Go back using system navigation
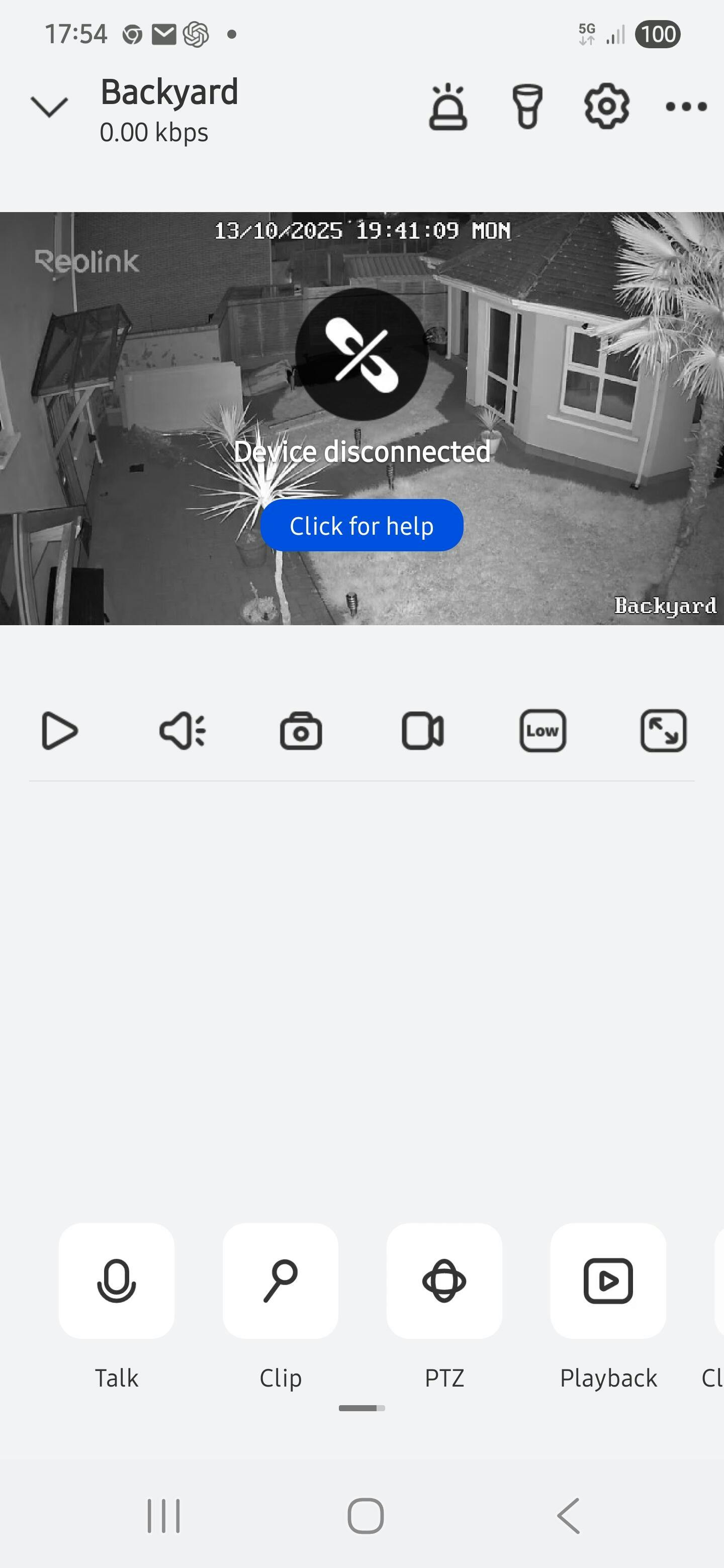This screenshot has height=1568, width=724. 569,1516
